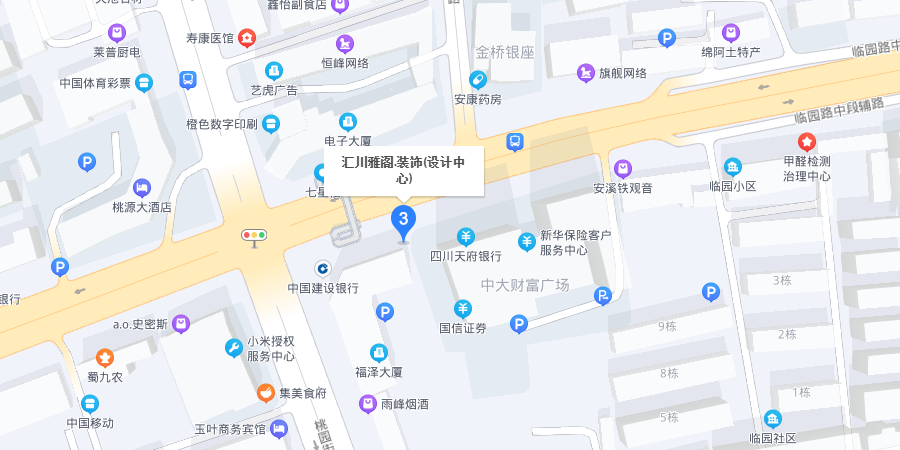This screenshot has height=450, width=900.
Task: Select the 安康药房 pharmacy icon
Action: click(x=477, y=80)
